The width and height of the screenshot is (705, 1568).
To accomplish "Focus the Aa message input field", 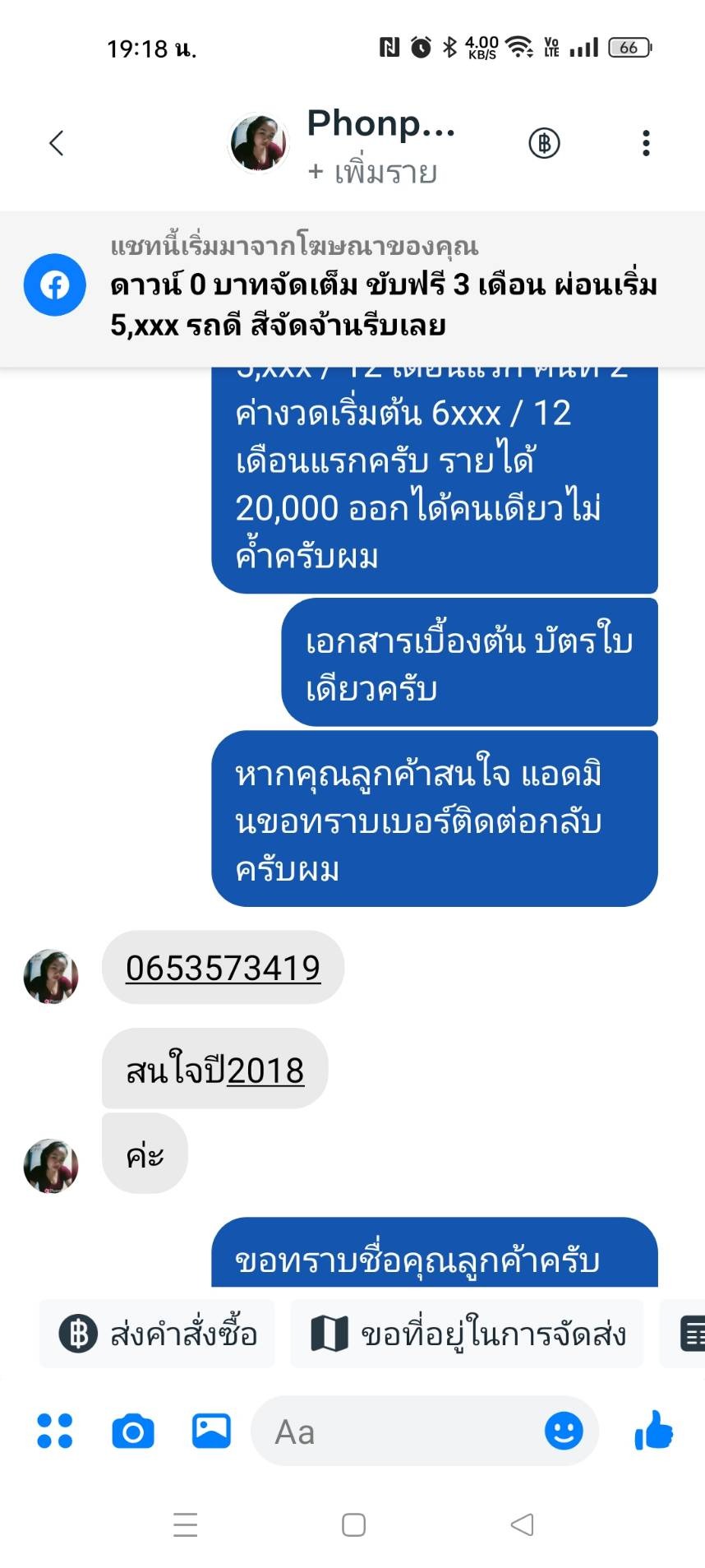I will (x=394, y=1432).
